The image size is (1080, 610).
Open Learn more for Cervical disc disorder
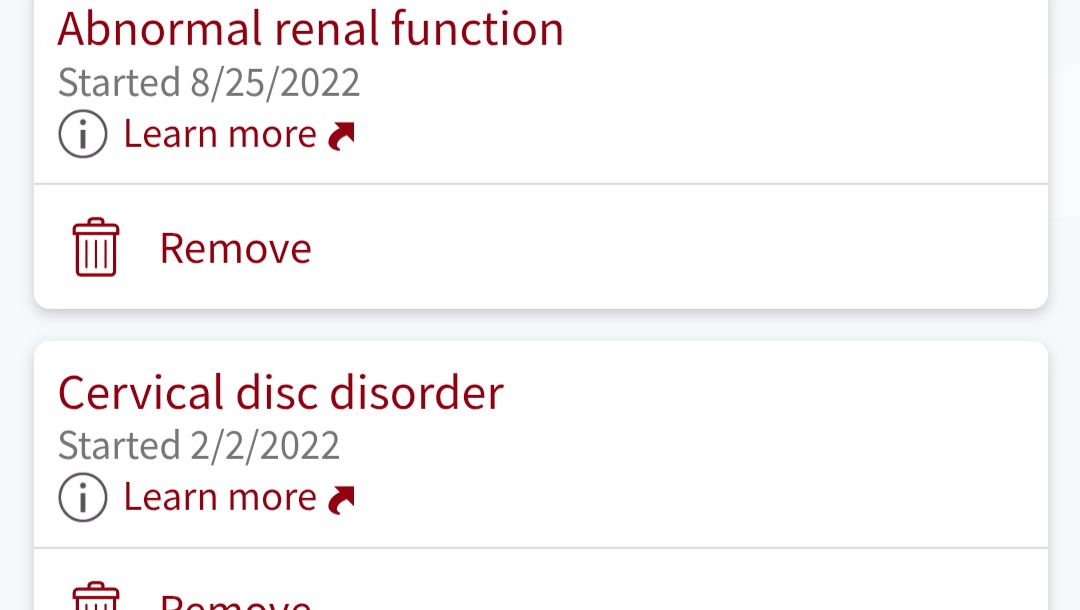tap(220, 497)
